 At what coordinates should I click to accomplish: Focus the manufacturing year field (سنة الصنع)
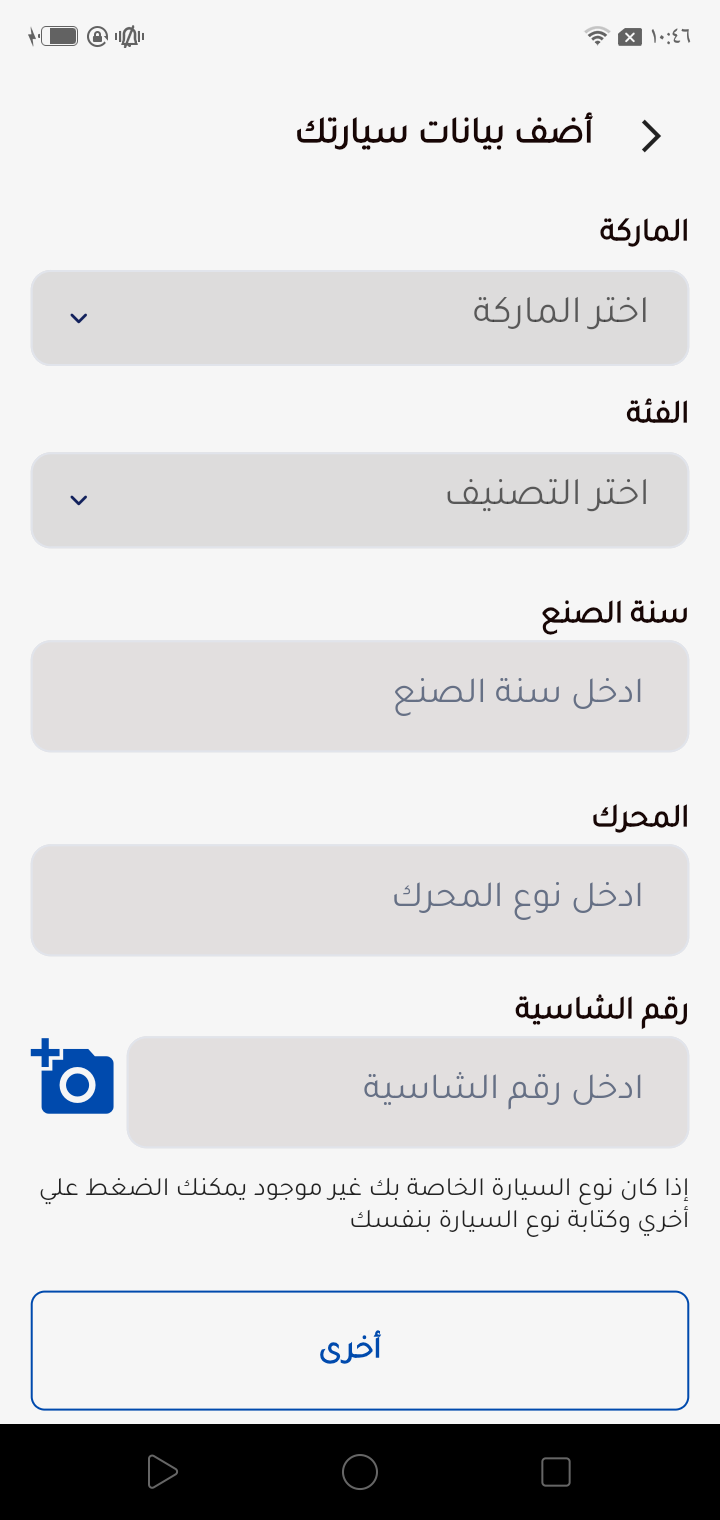click(360, 696)
